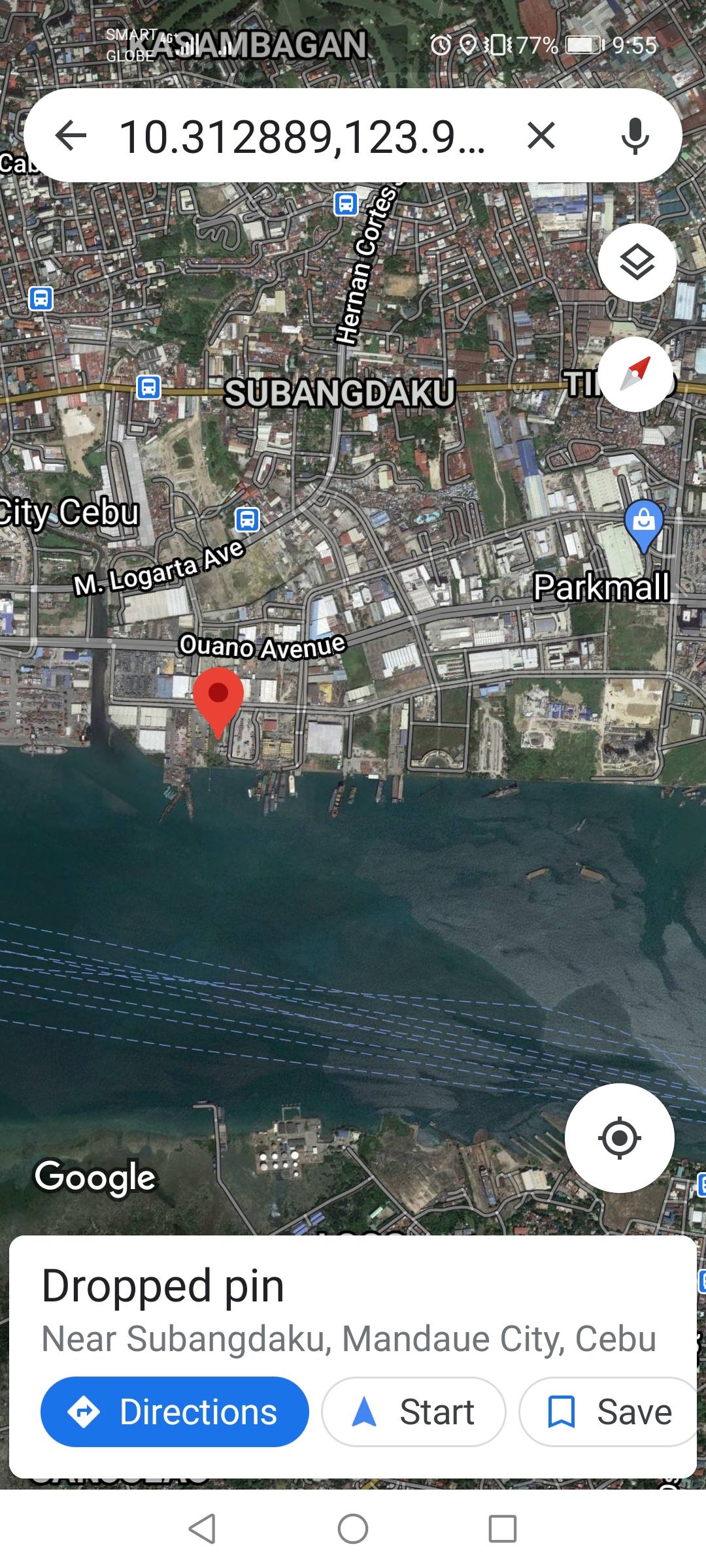Get Directions to the dropped pin
The height and width of the screenshot is (1568, 706).
tap(175, 1412)
